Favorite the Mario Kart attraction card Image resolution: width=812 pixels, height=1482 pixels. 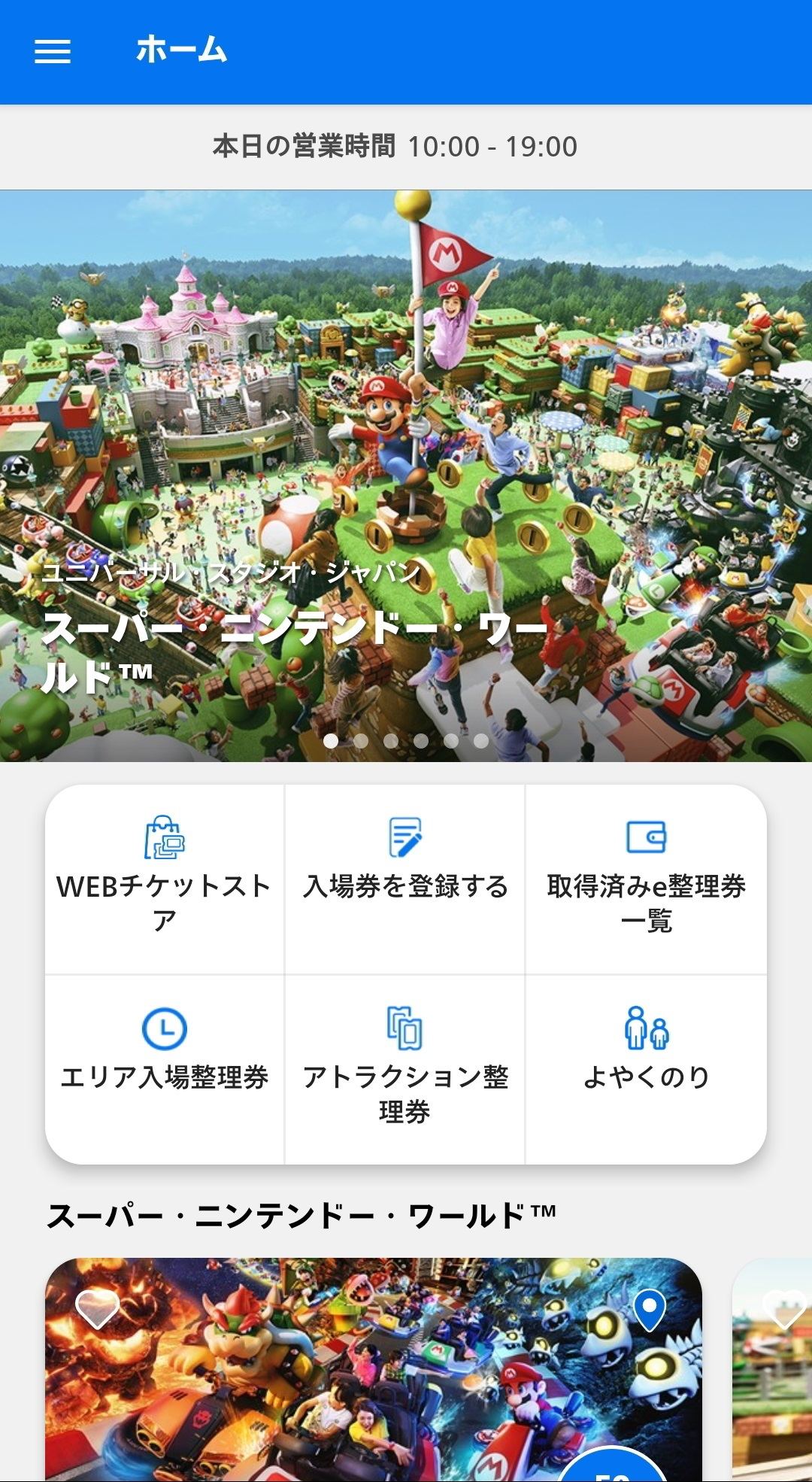98,1310
